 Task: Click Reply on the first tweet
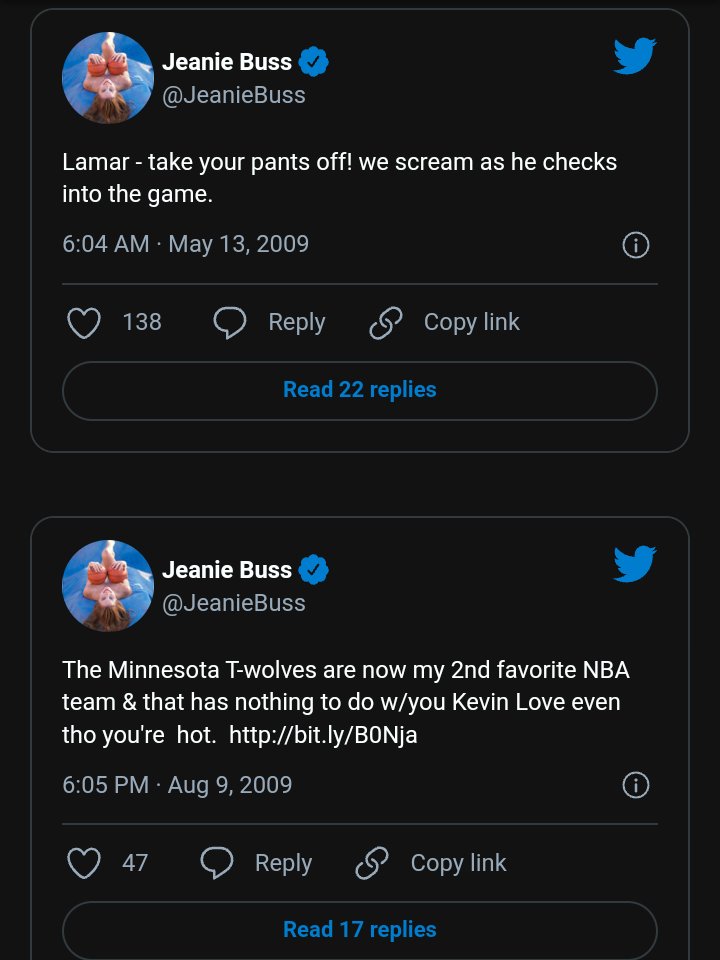point(294,322)
